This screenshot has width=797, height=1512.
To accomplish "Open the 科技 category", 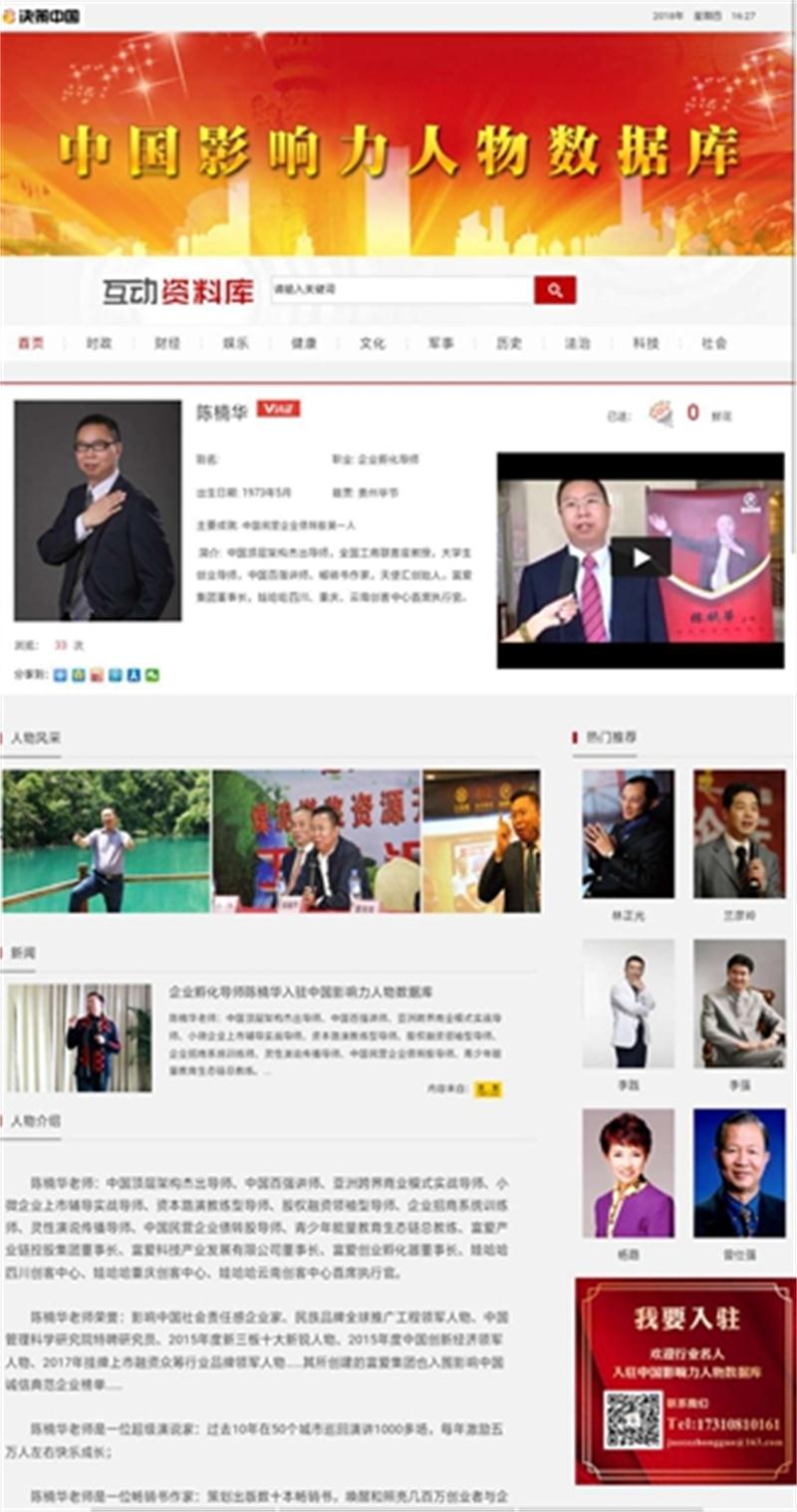I will pos(646,343).
